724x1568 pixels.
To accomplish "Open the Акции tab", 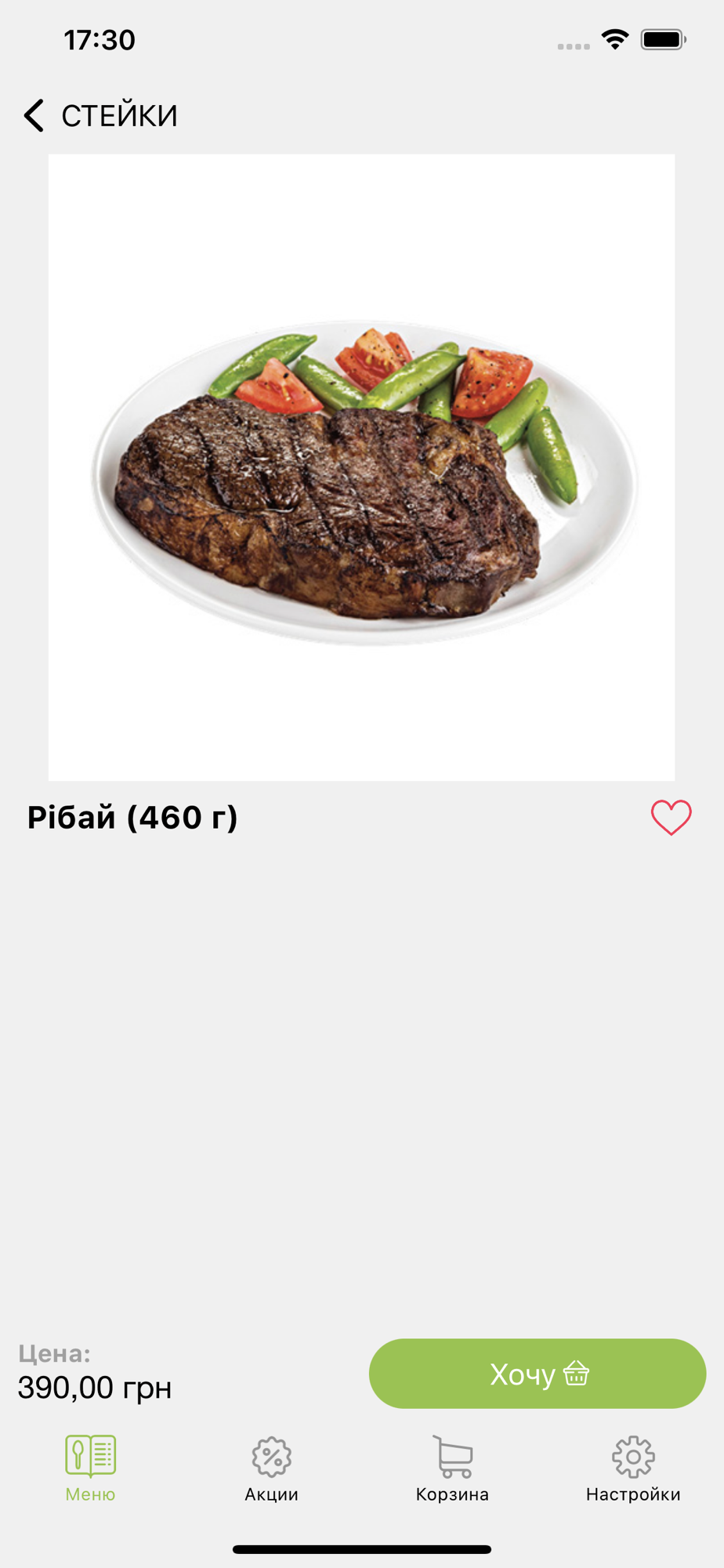I will coord(271,1468).
